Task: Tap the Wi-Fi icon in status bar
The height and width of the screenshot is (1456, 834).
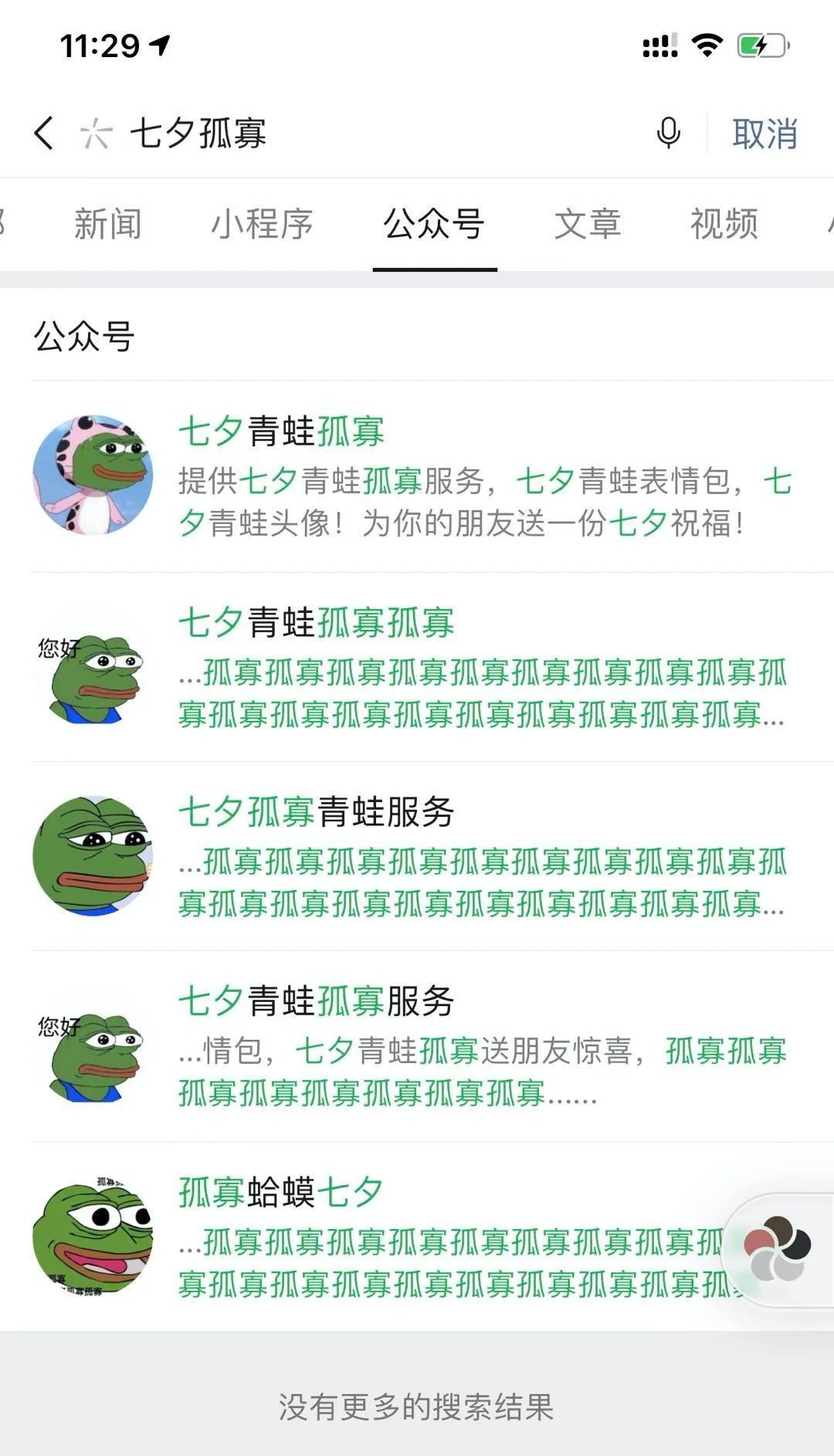Action: click(x=707, y=44)
